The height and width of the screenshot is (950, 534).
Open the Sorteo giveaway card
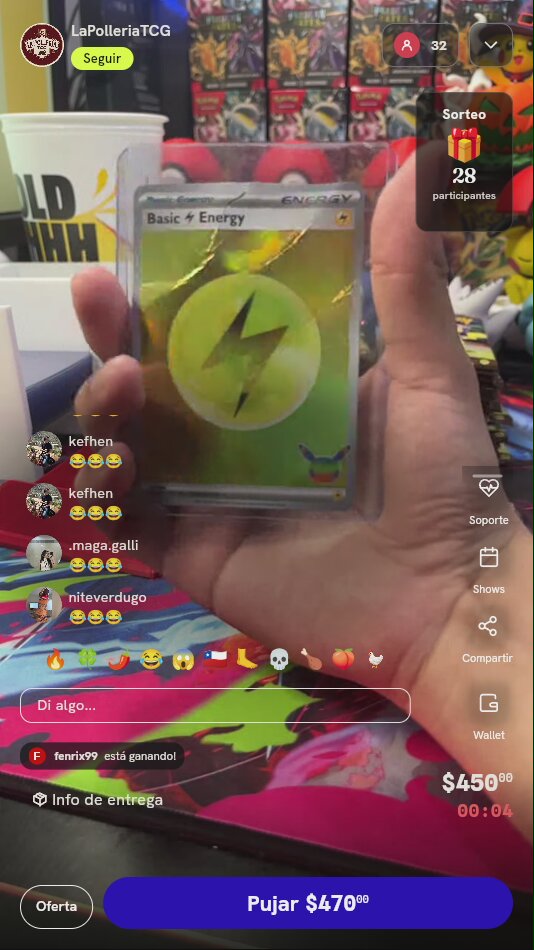(464, 161)
